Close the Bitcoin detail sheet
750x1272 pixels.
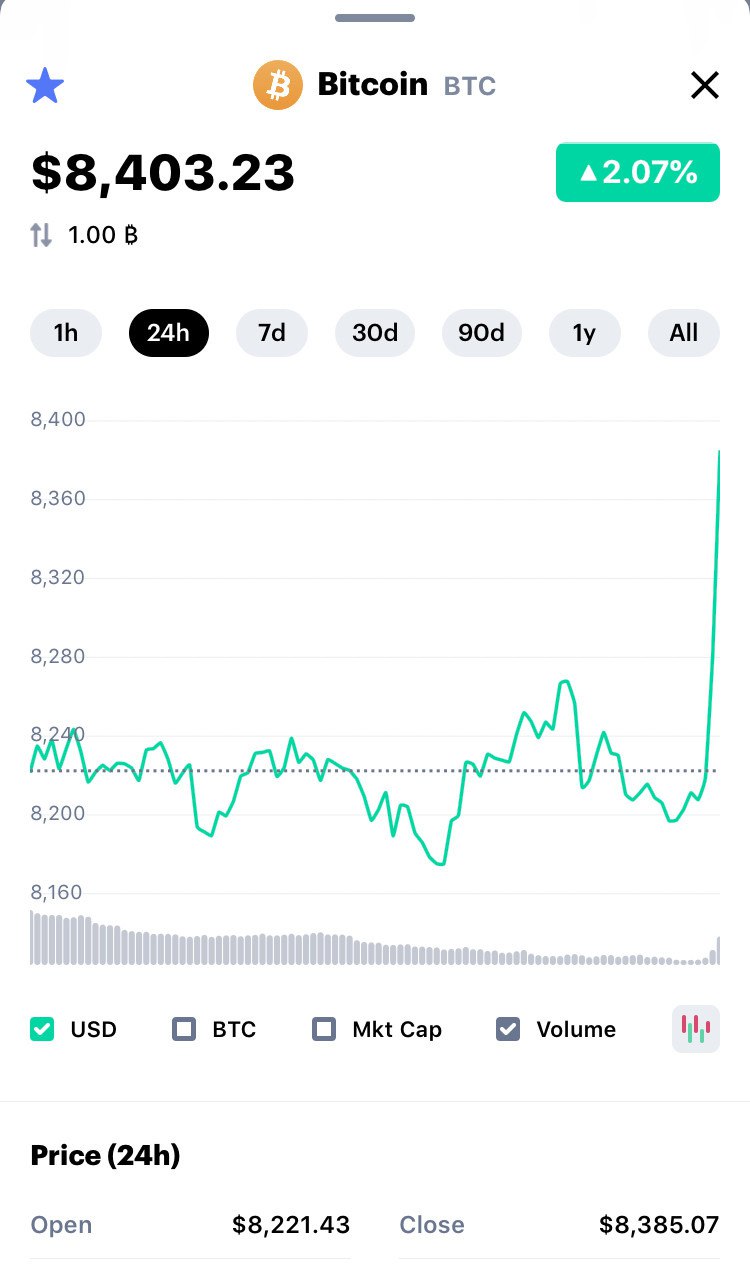pos(705,86)
